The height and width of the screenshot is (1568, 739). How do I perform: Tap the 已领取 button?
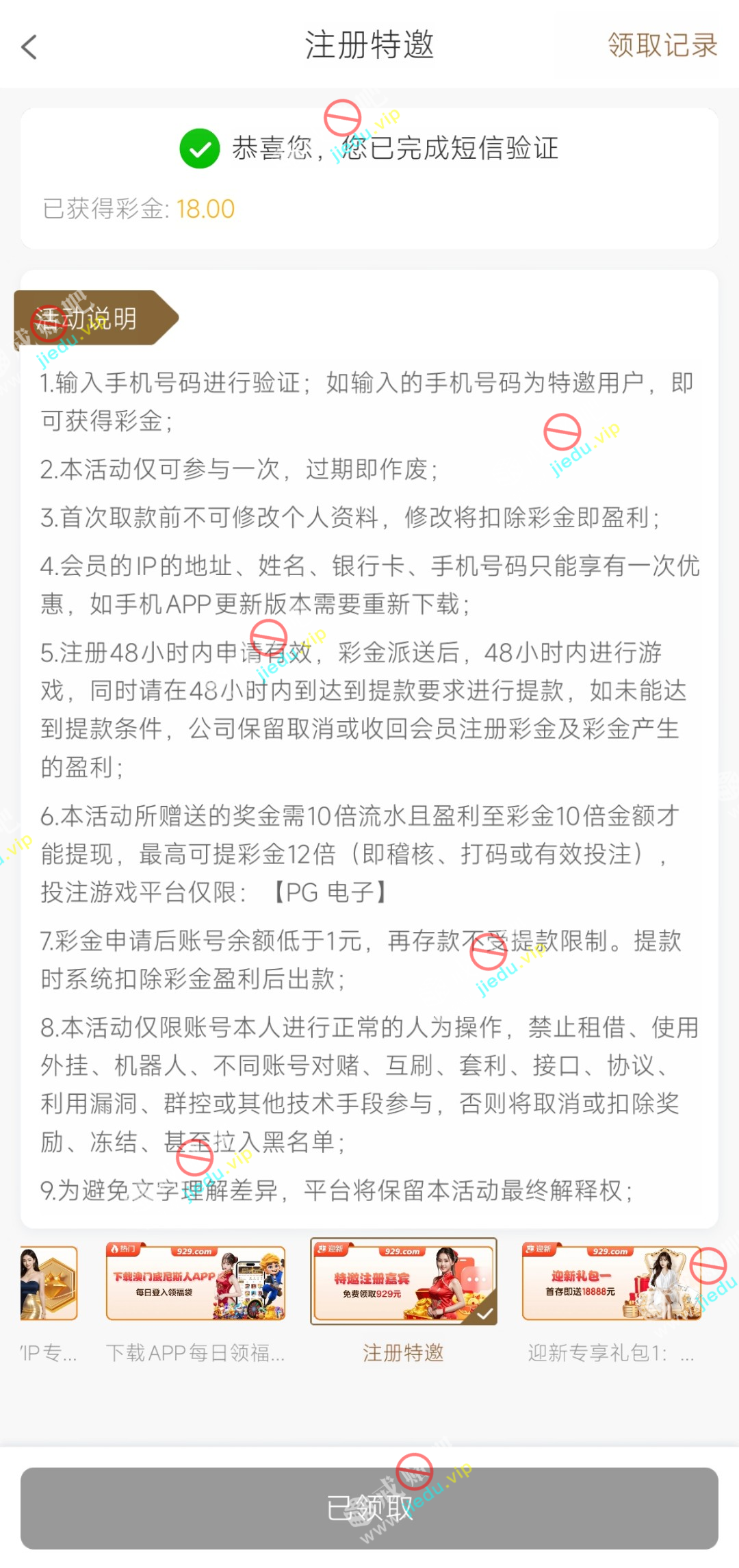[369, 1508]
